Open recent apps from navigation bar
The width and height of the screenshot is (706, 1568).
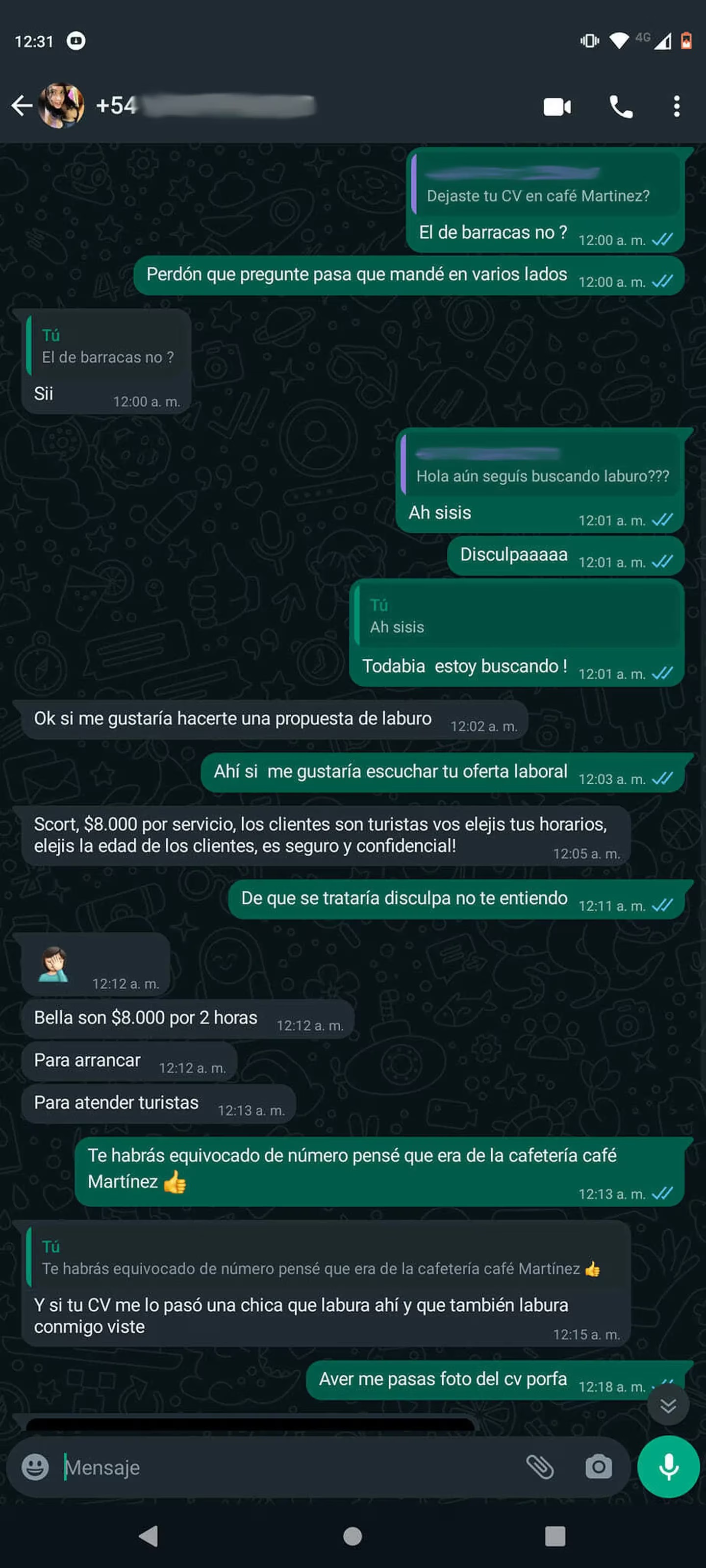pyautogui.click(x=555, y=1536)
